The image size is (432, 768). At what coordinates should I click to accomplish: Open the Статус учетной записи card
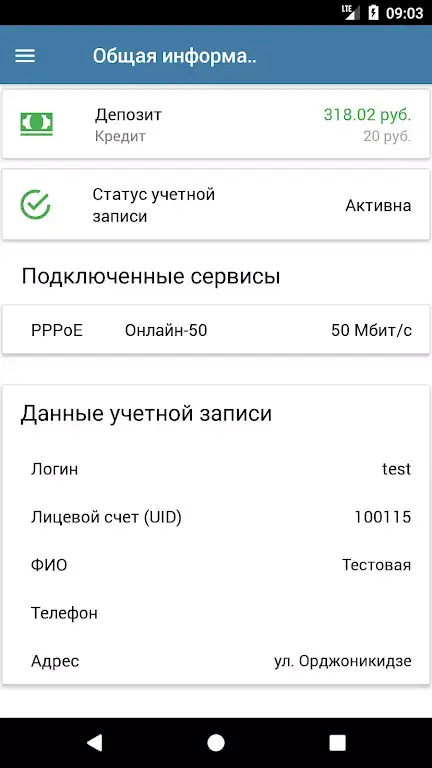coord(216,205)
